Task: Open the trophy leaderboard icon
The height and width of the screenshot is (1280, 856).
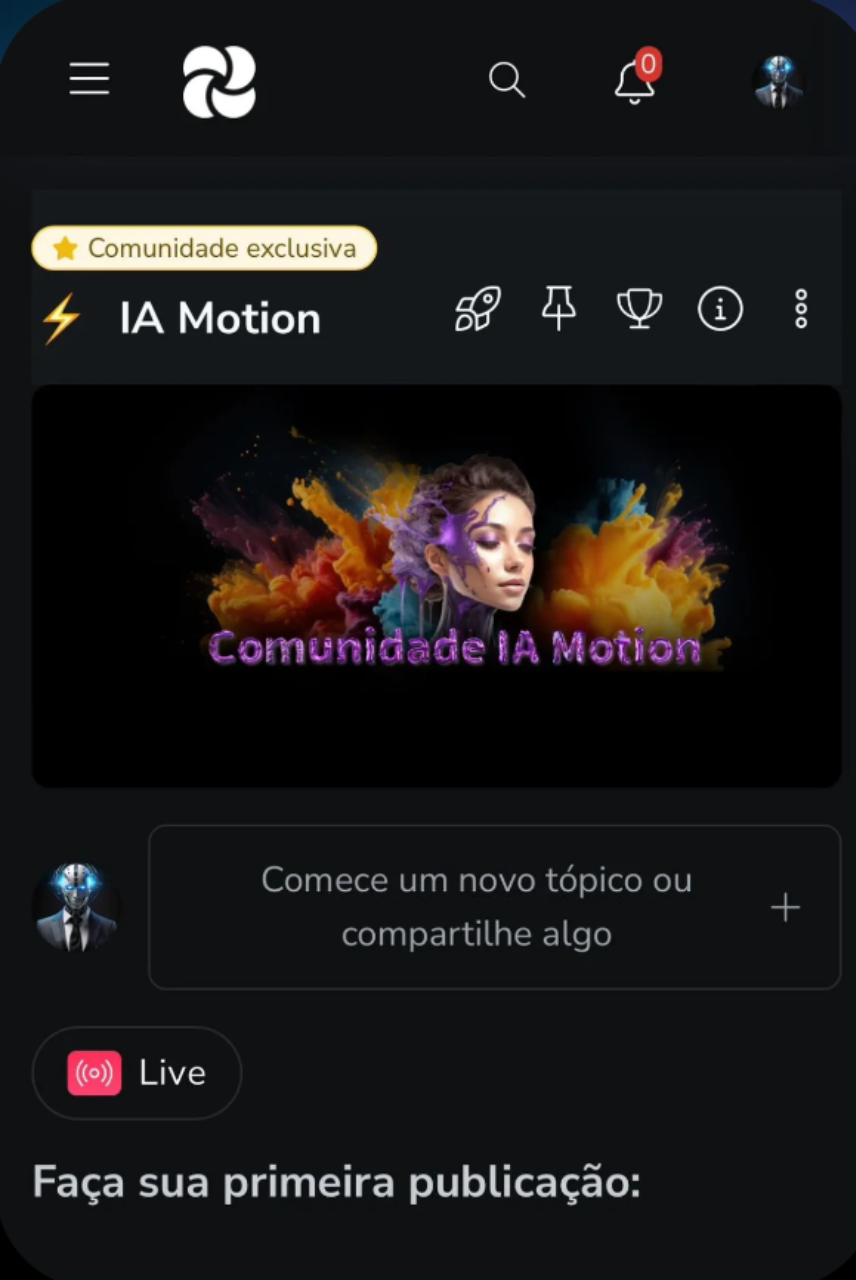Action: click(x=639, y=309)
